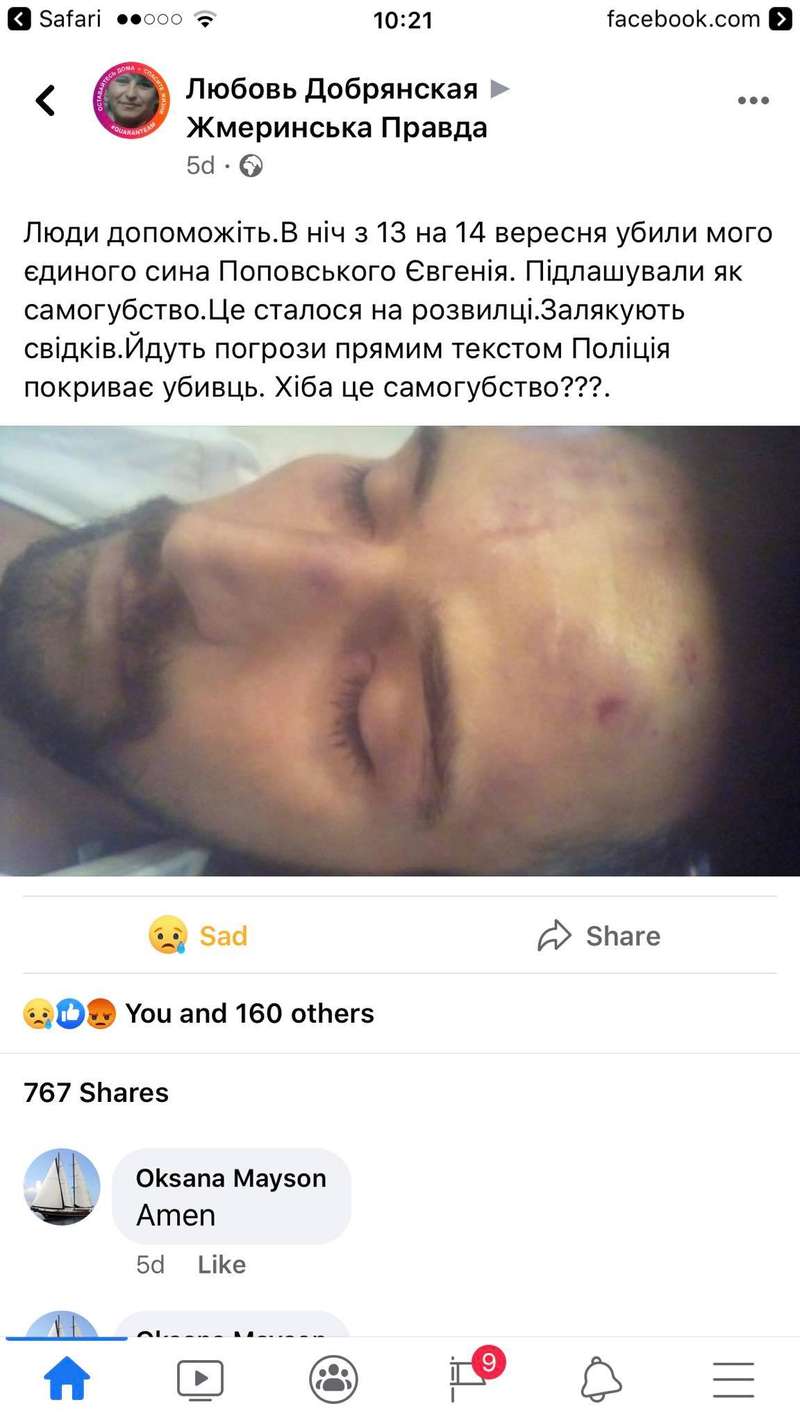The height and width of the screenshot is (1422, 800).
Task: Open Любовь Добрянская's profile
Action: pos(331,90)
